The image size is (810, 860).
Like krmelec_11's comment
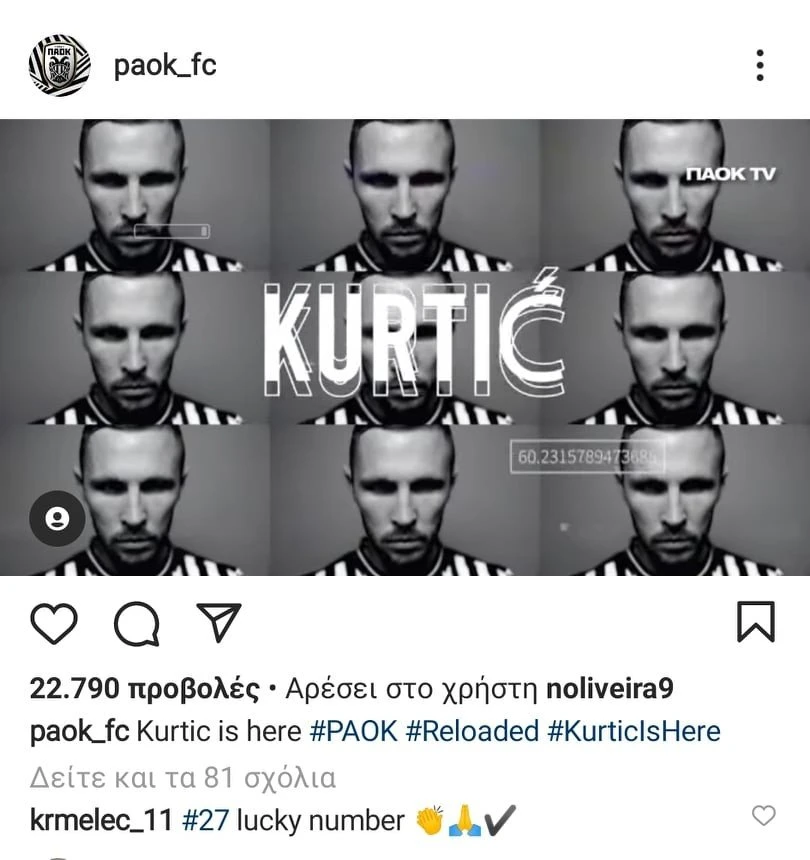coord(763,816)
